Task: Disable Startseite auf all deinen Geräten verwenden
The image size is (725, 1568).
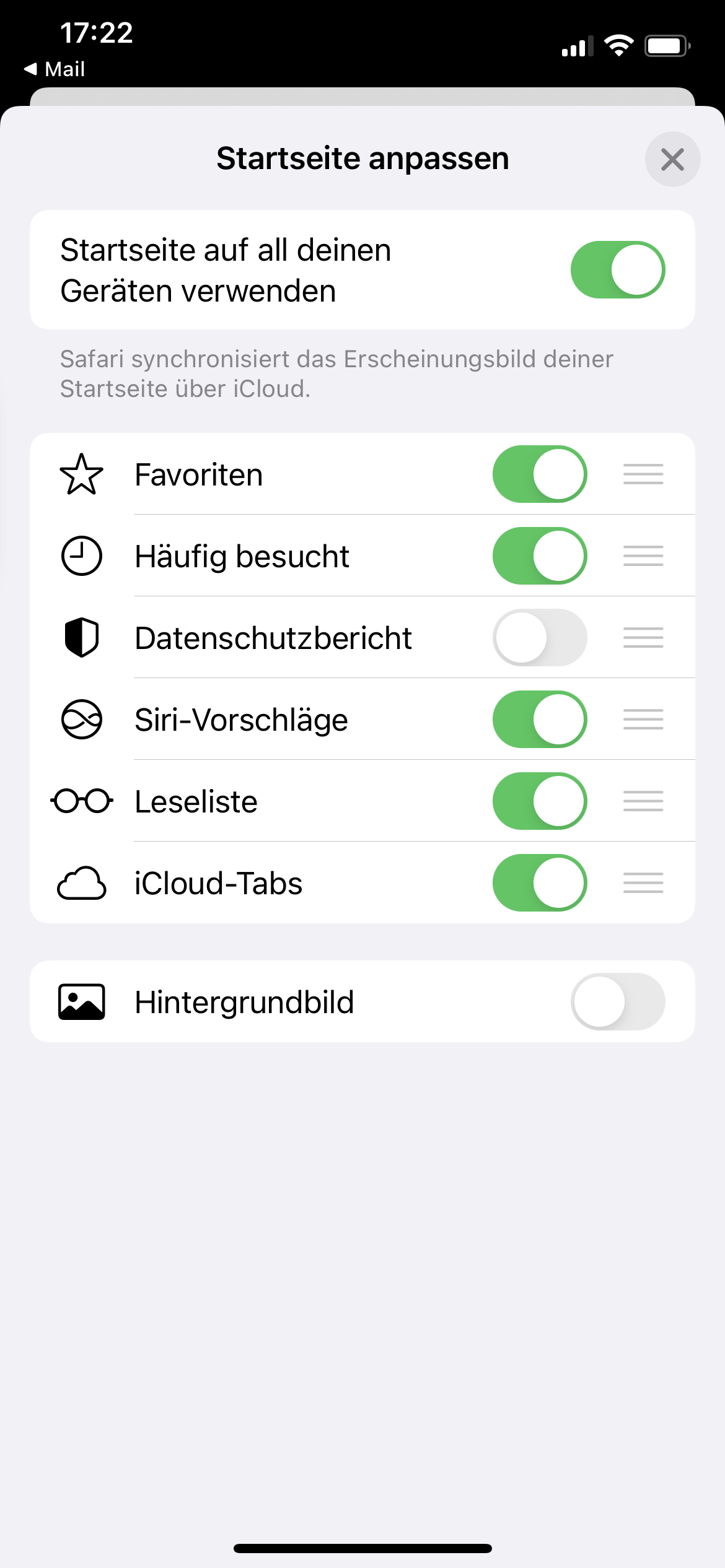Action: pos(617,270)
